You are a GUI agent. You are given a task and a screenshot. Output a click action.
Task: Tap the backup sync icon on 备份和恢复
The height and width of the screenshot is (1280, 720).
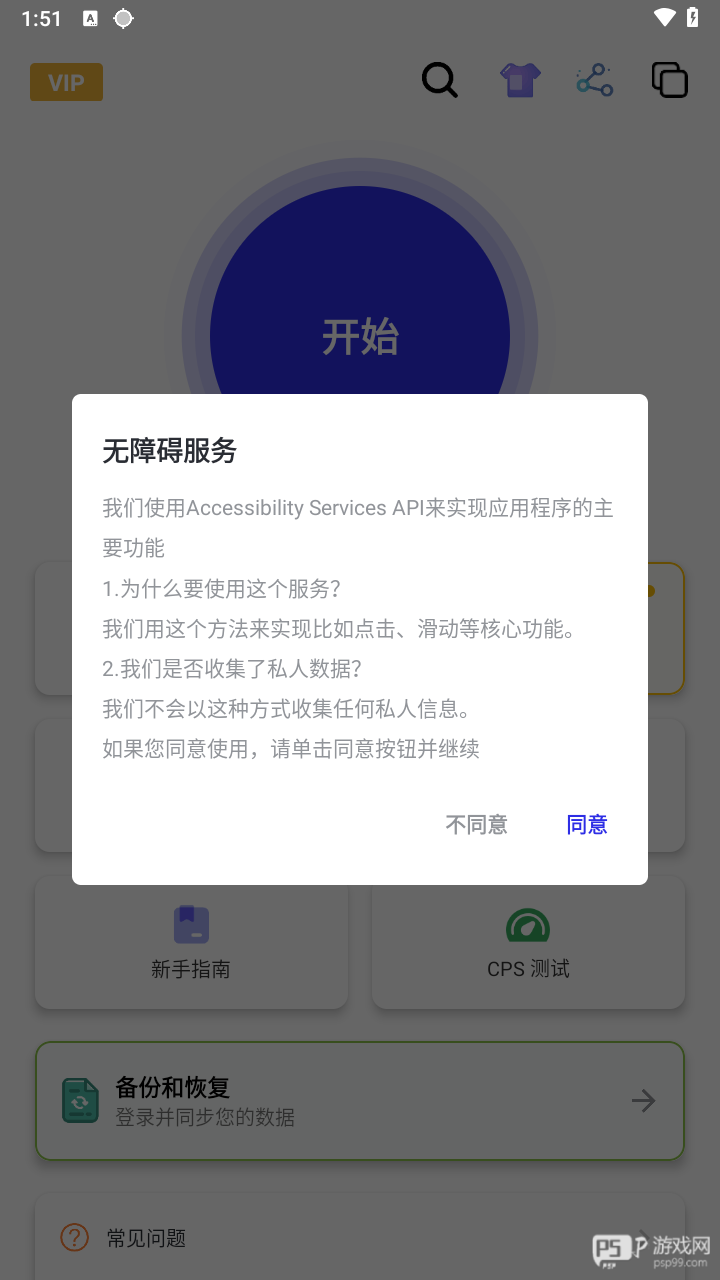(79, 1100)
